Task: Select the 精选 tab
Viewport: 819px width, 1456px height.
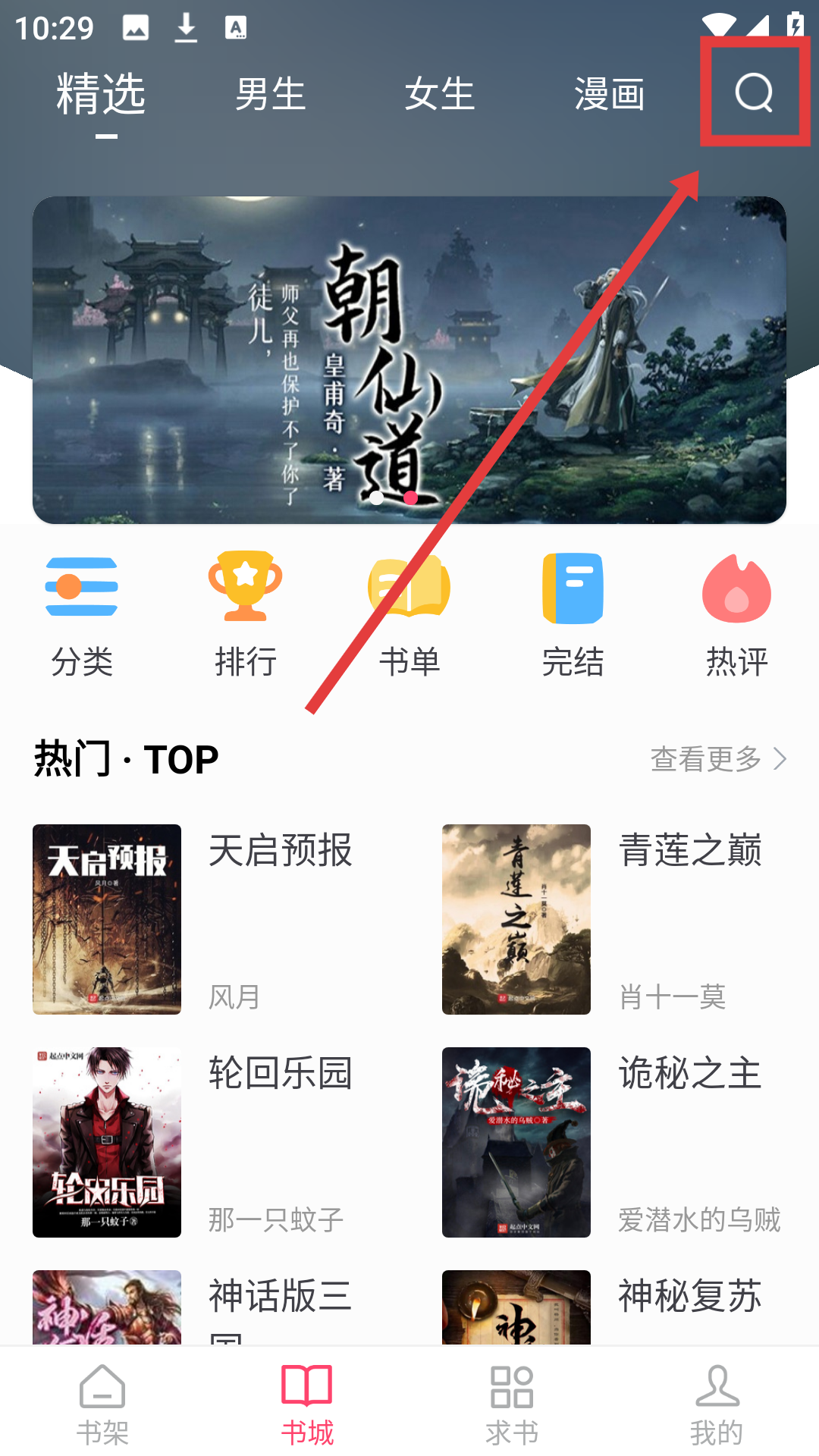Action: 101,95
